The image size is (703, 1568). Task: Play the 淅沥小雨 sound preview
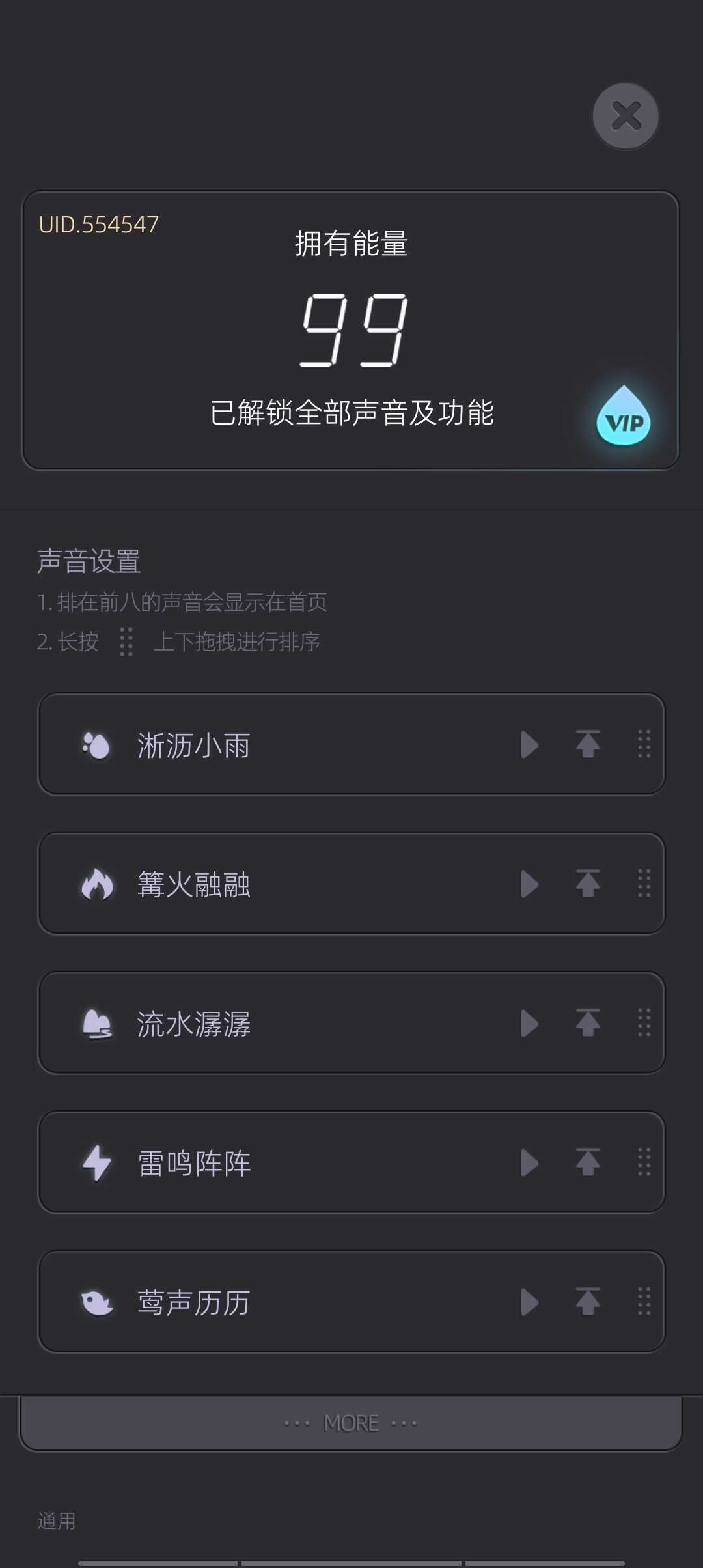[530, 744]
